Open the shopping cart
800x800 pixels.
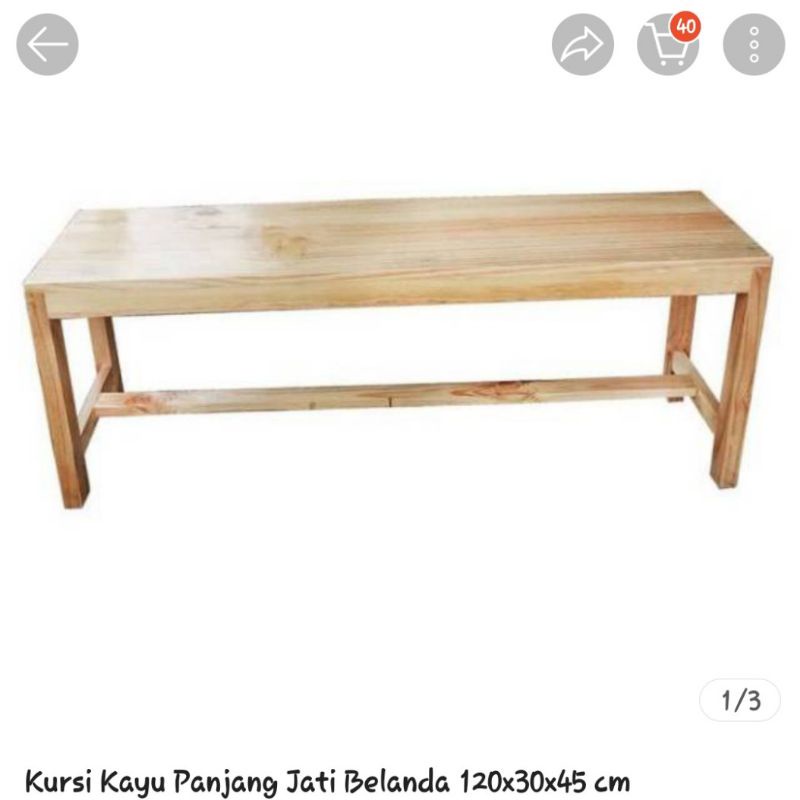(668, 44)
